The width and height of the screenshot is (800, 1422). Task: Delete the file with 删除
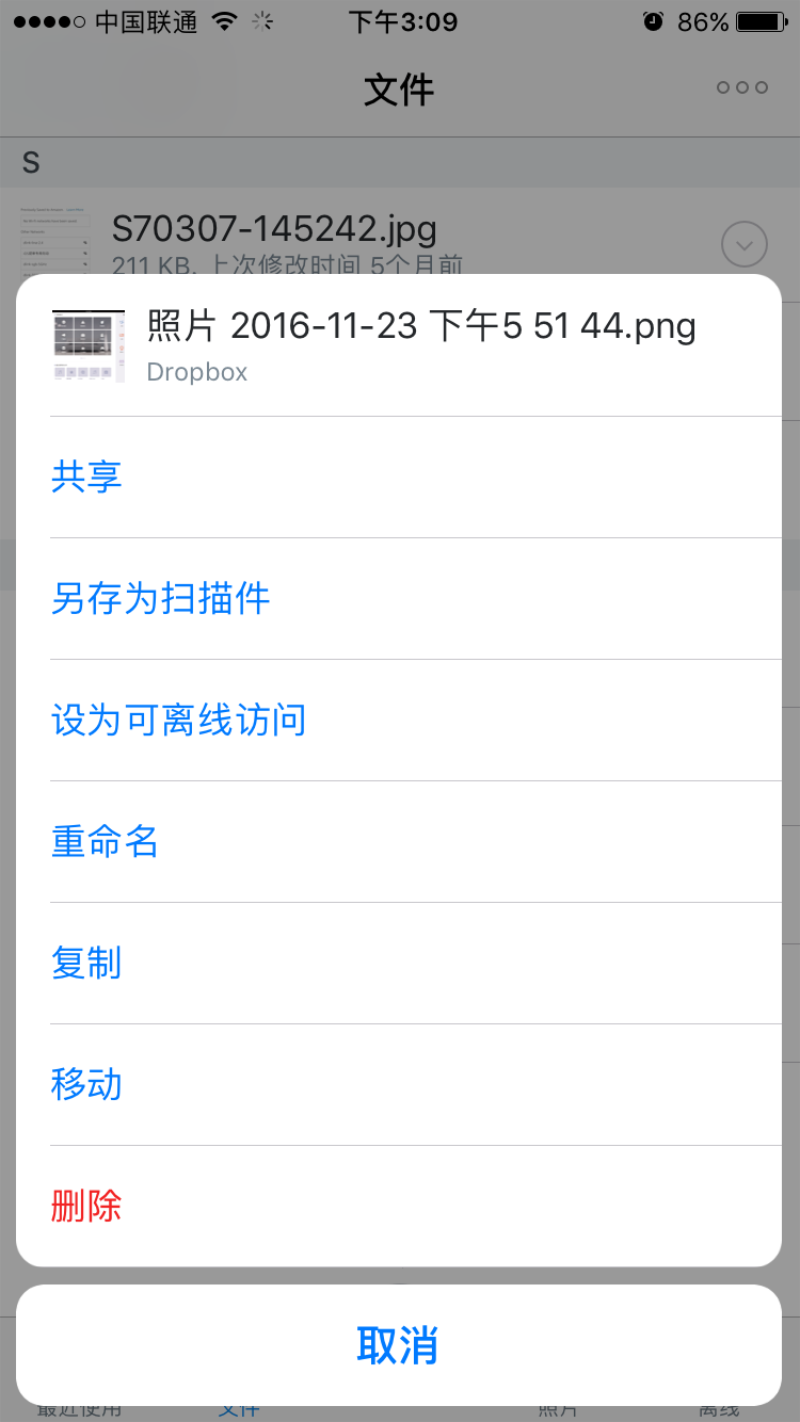coord(87,1206)
